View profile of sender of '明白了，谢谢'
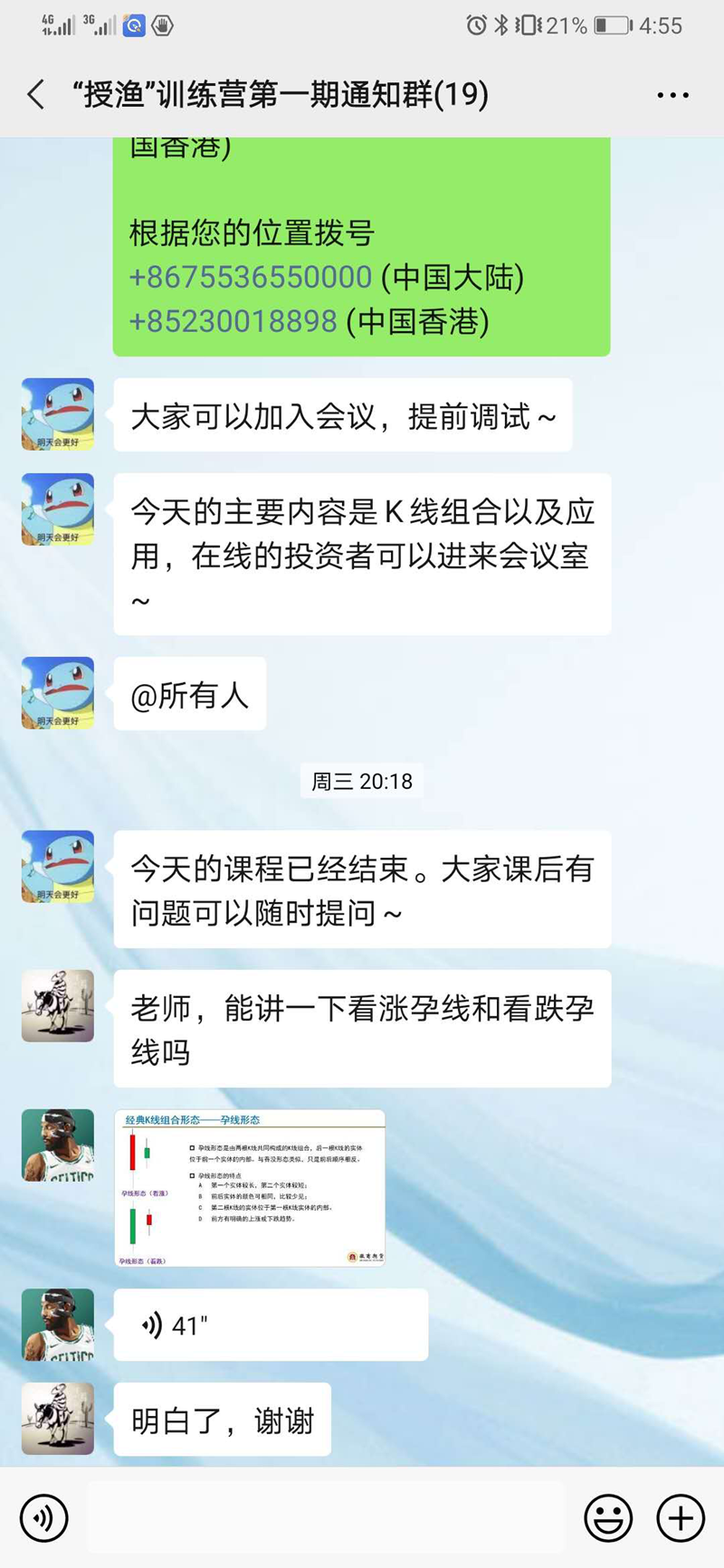724x1568 pixels. 58,1418
